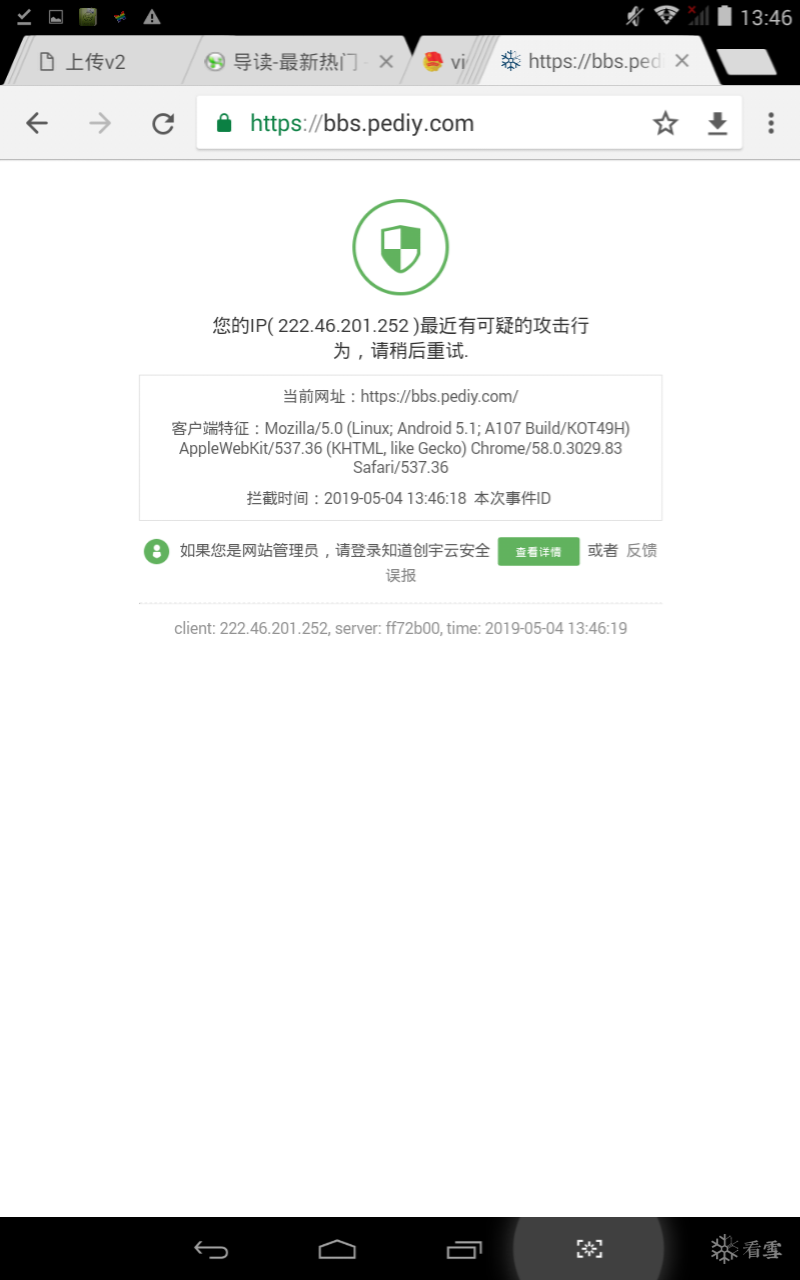The height and width of the screenshot is (1280, 800).
Task: Close the bbs.pediy.com tab
Action: tap(682, 61)
